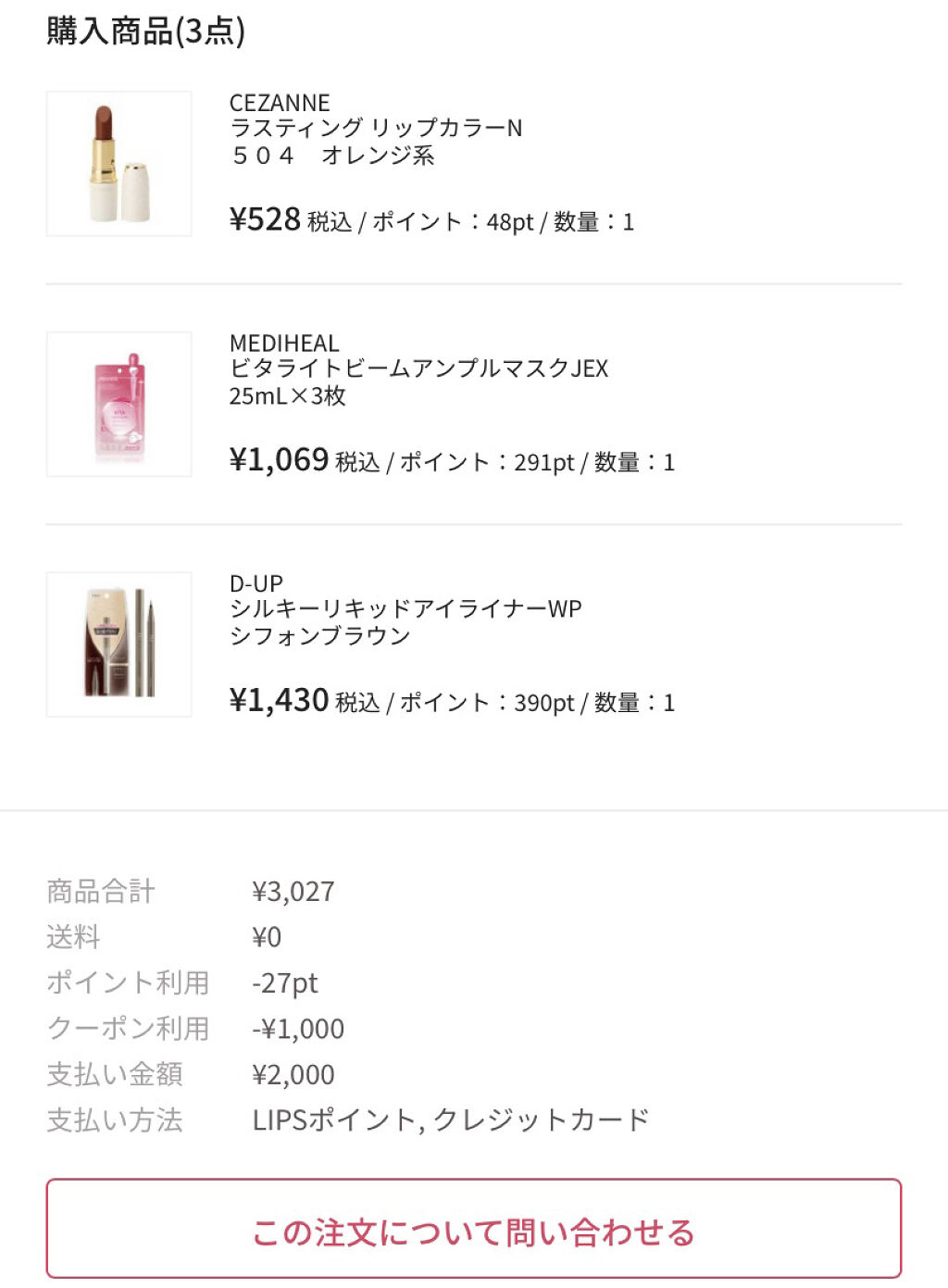Tap この注文について問い合わせる button
948x1288 pixels.
[x=473, y=1231]
